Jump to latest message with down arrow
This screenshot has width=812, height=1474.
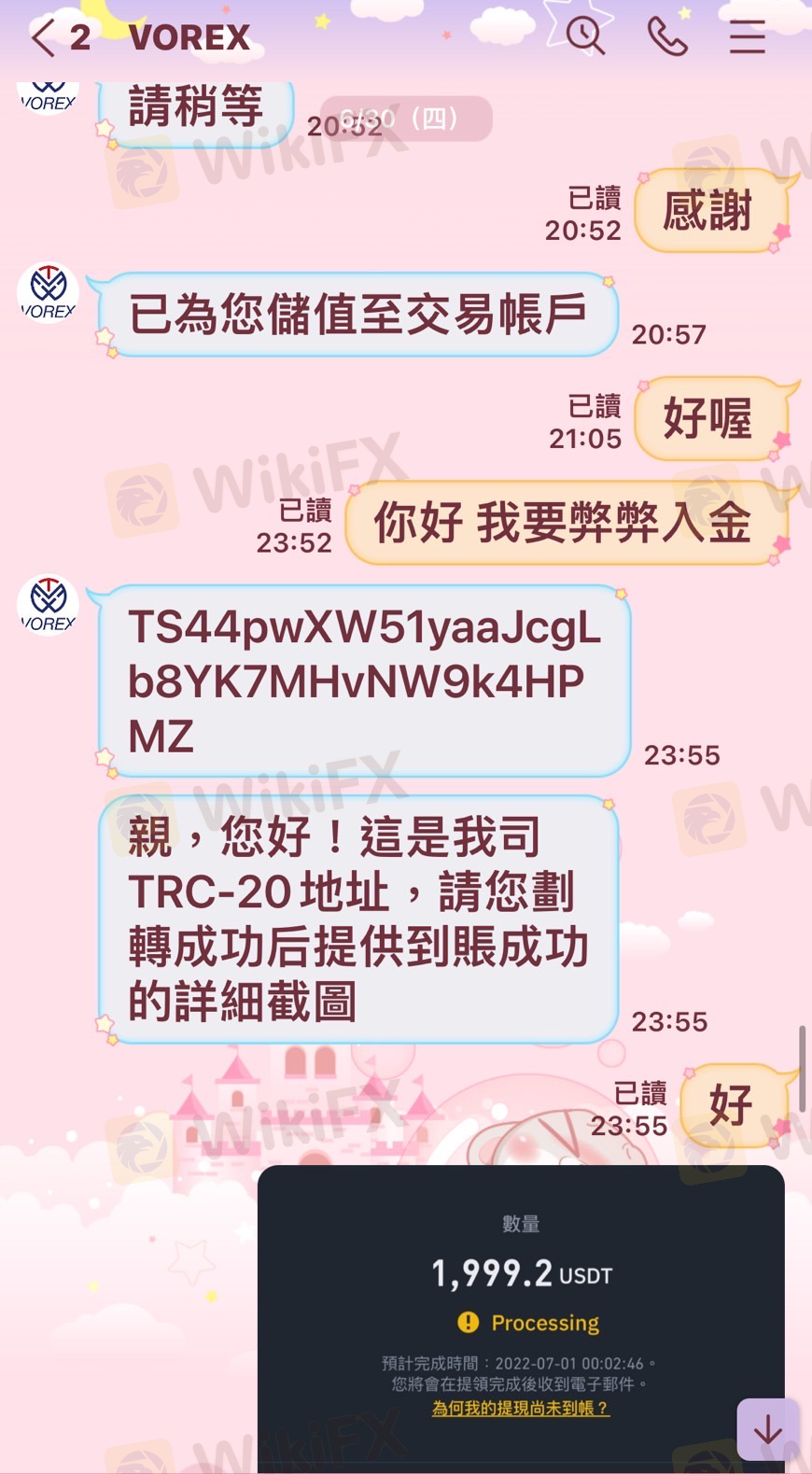(767, 1429)
